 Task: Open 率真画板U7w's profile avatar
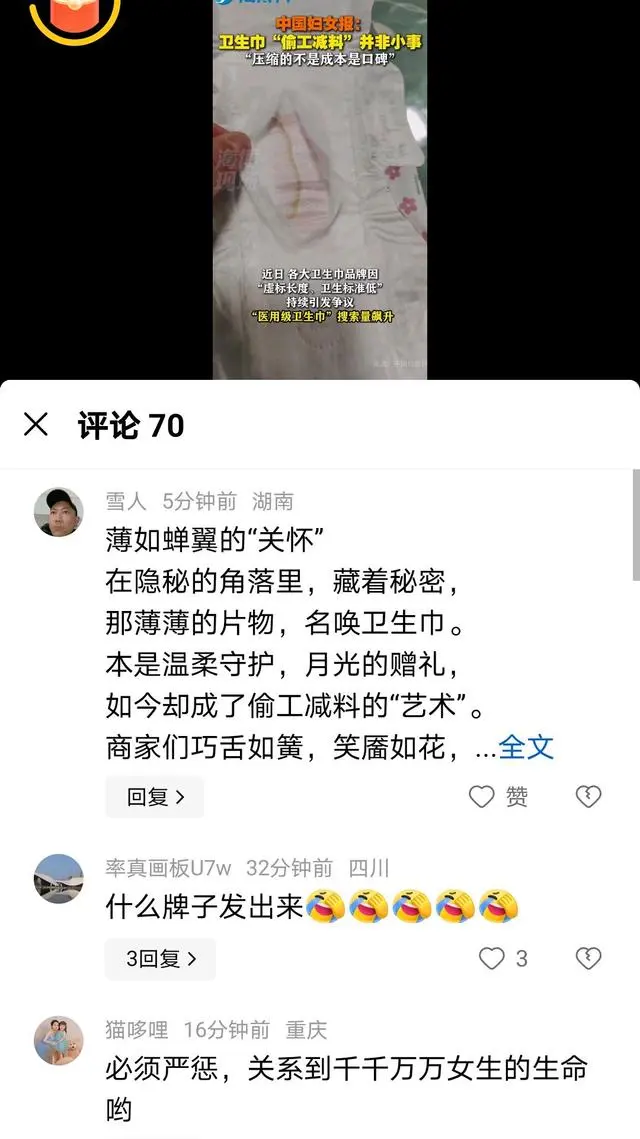59,878
